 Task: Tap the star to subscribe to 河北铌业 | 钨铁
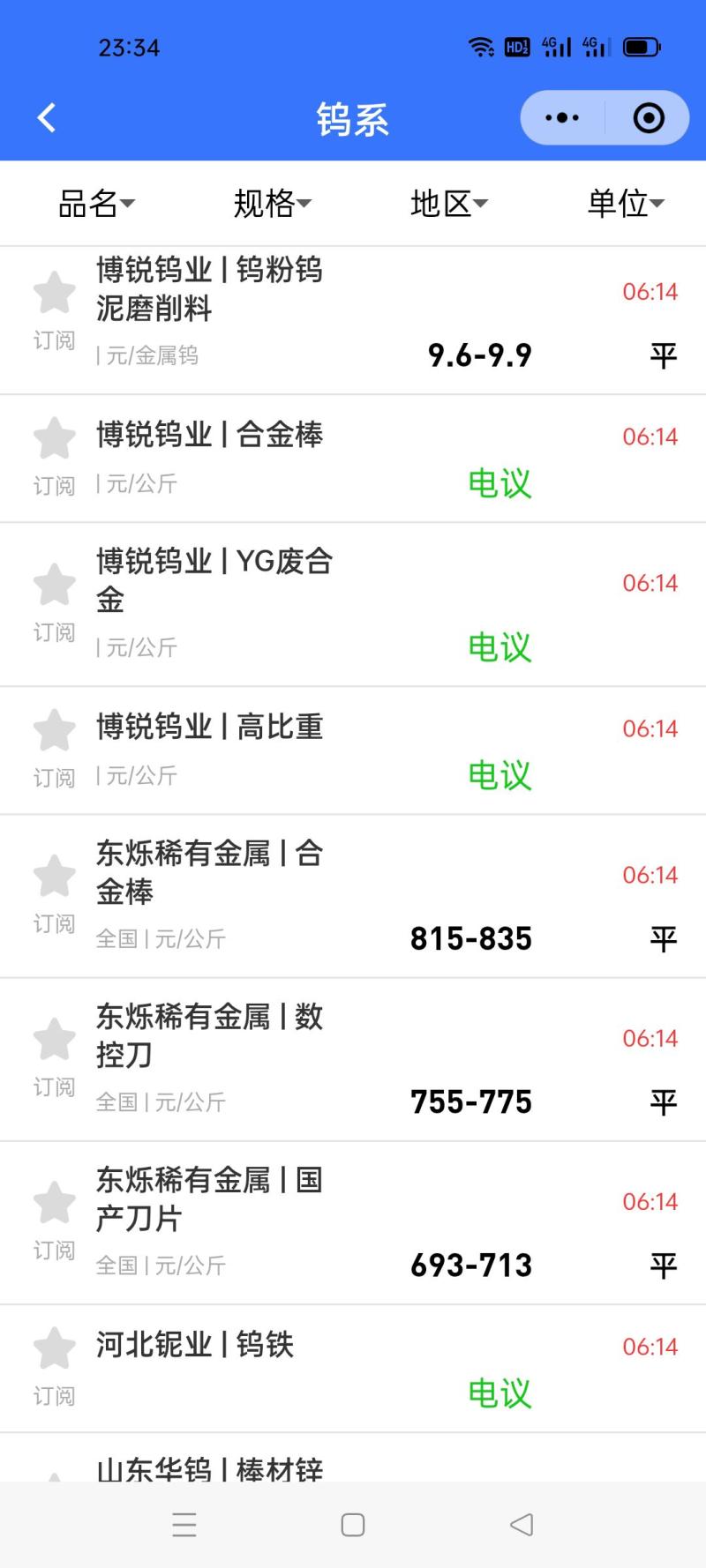[x=54, y=1348]
